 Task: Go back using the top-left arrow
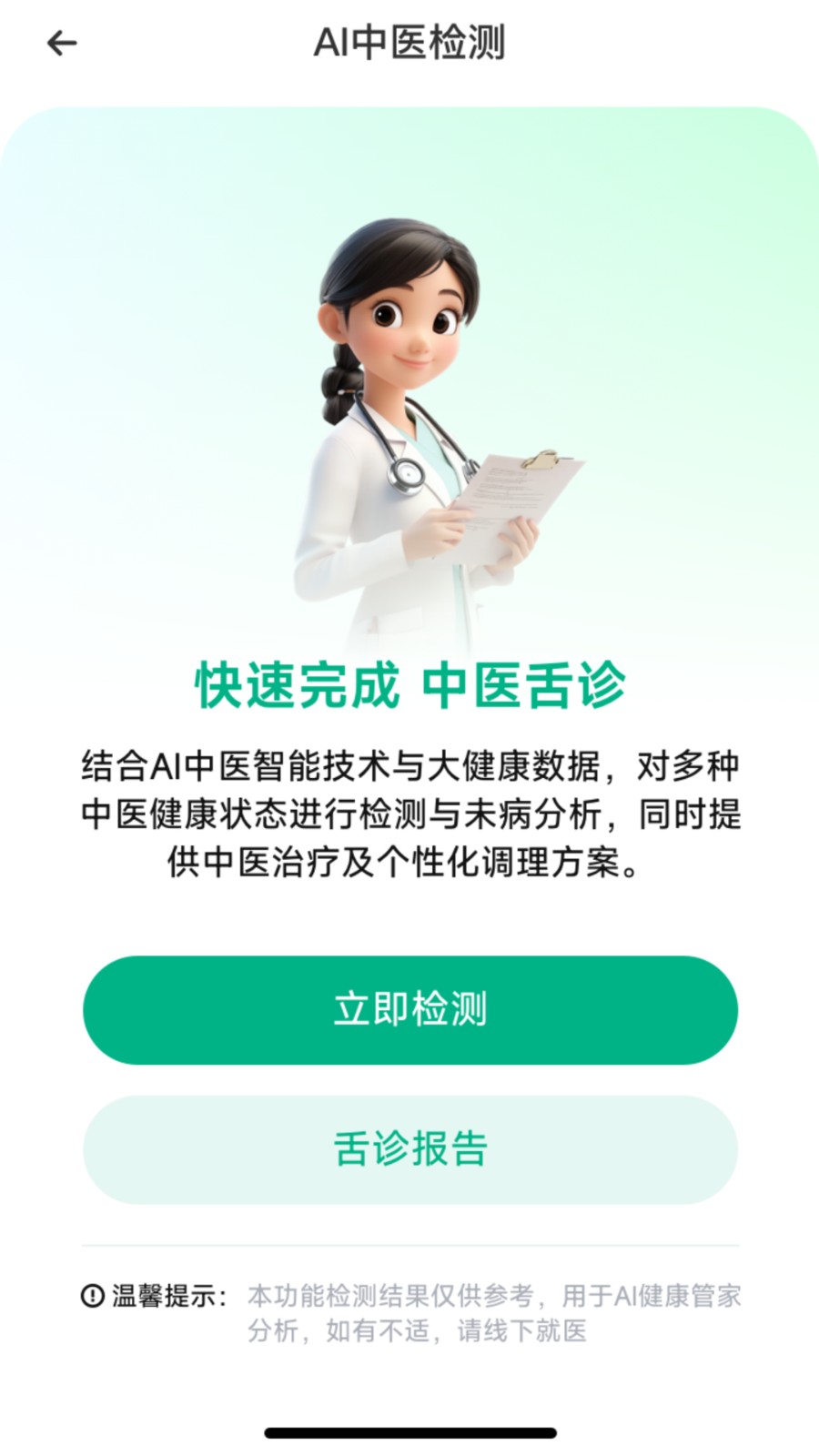point(62,43)
